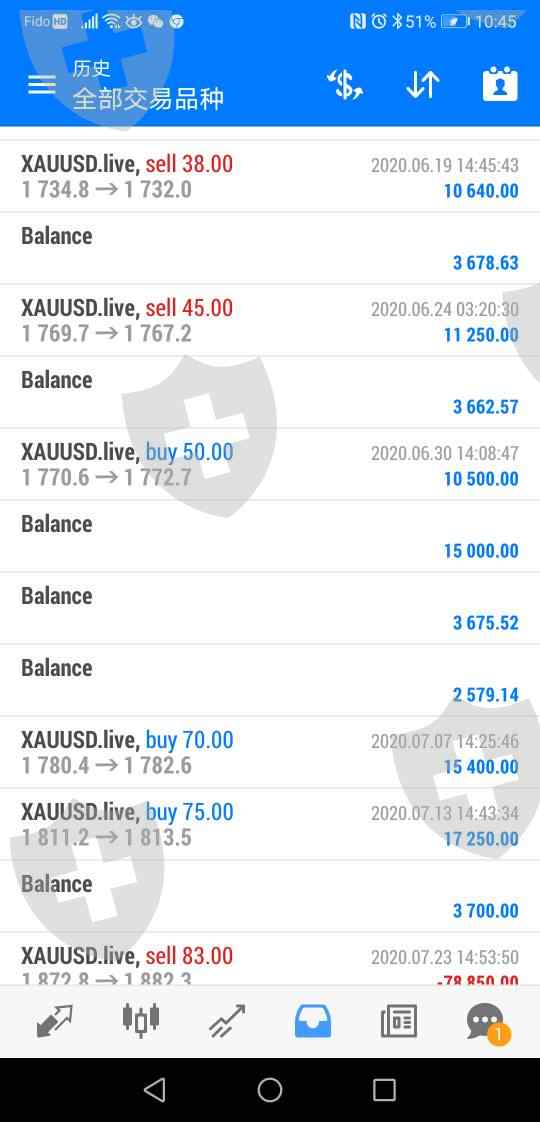Open the Balance entry of 15 000.00
Screen dimensions: 540x1122
coord(270,537)
